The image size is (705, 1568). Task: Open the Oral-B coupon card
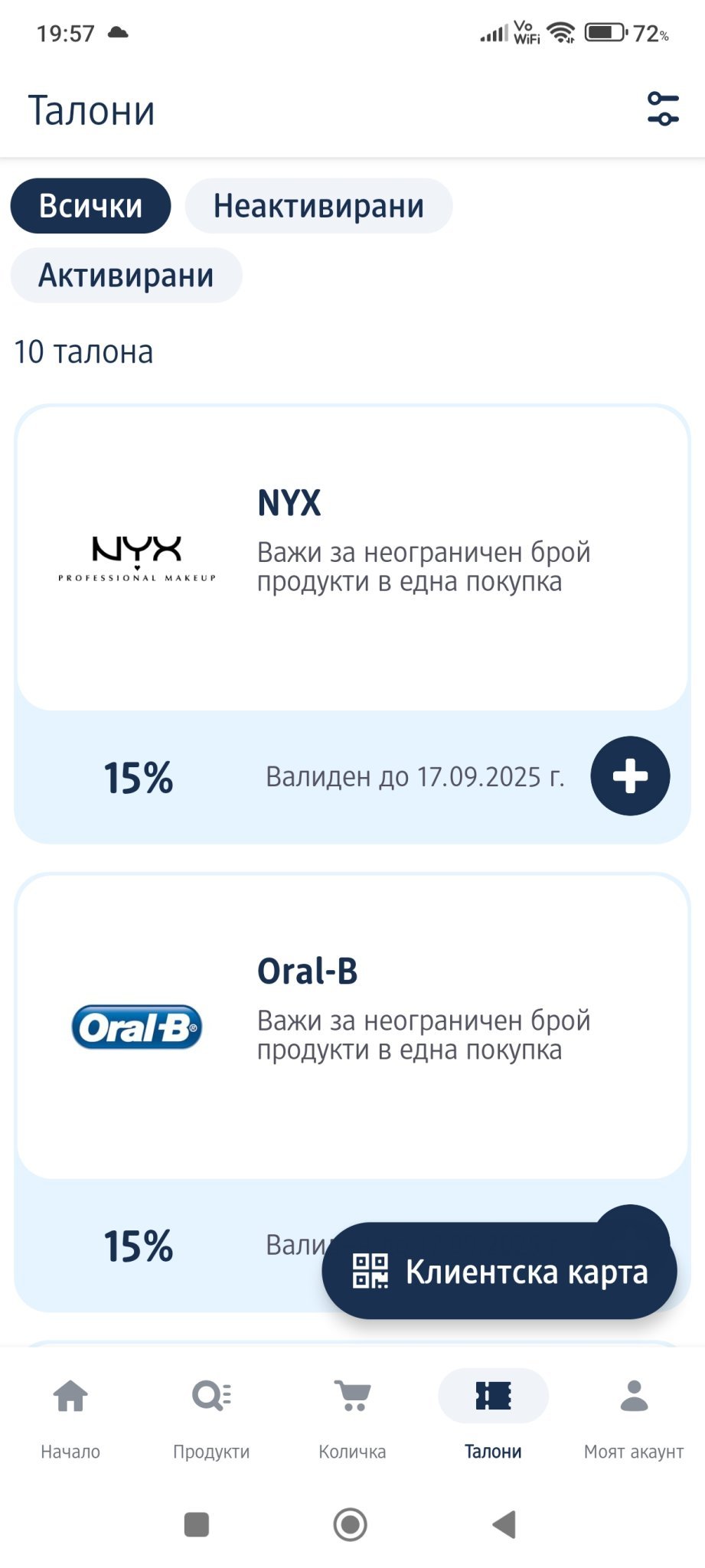tap(352, 1026)
